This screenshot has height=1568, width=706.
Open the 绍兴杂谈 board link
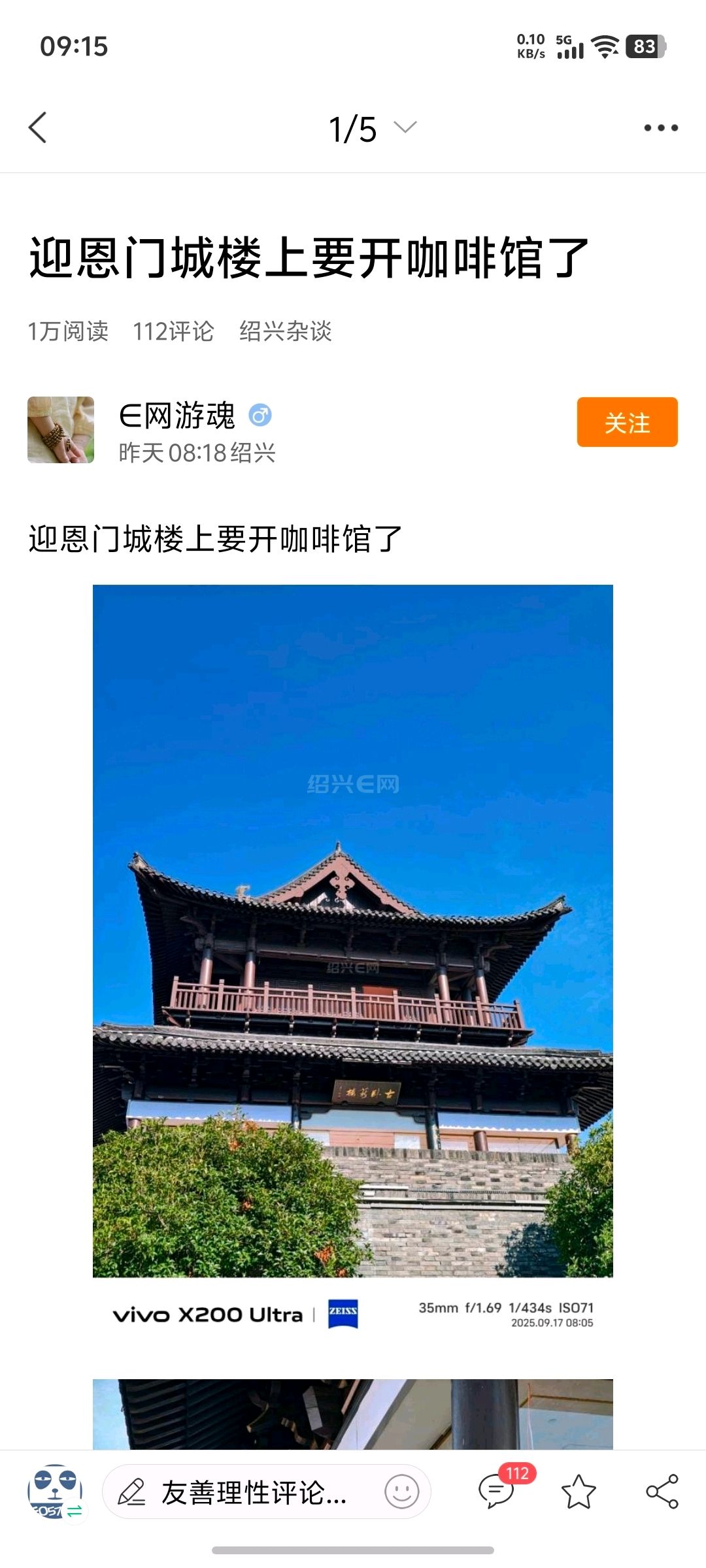coord(286,331)
